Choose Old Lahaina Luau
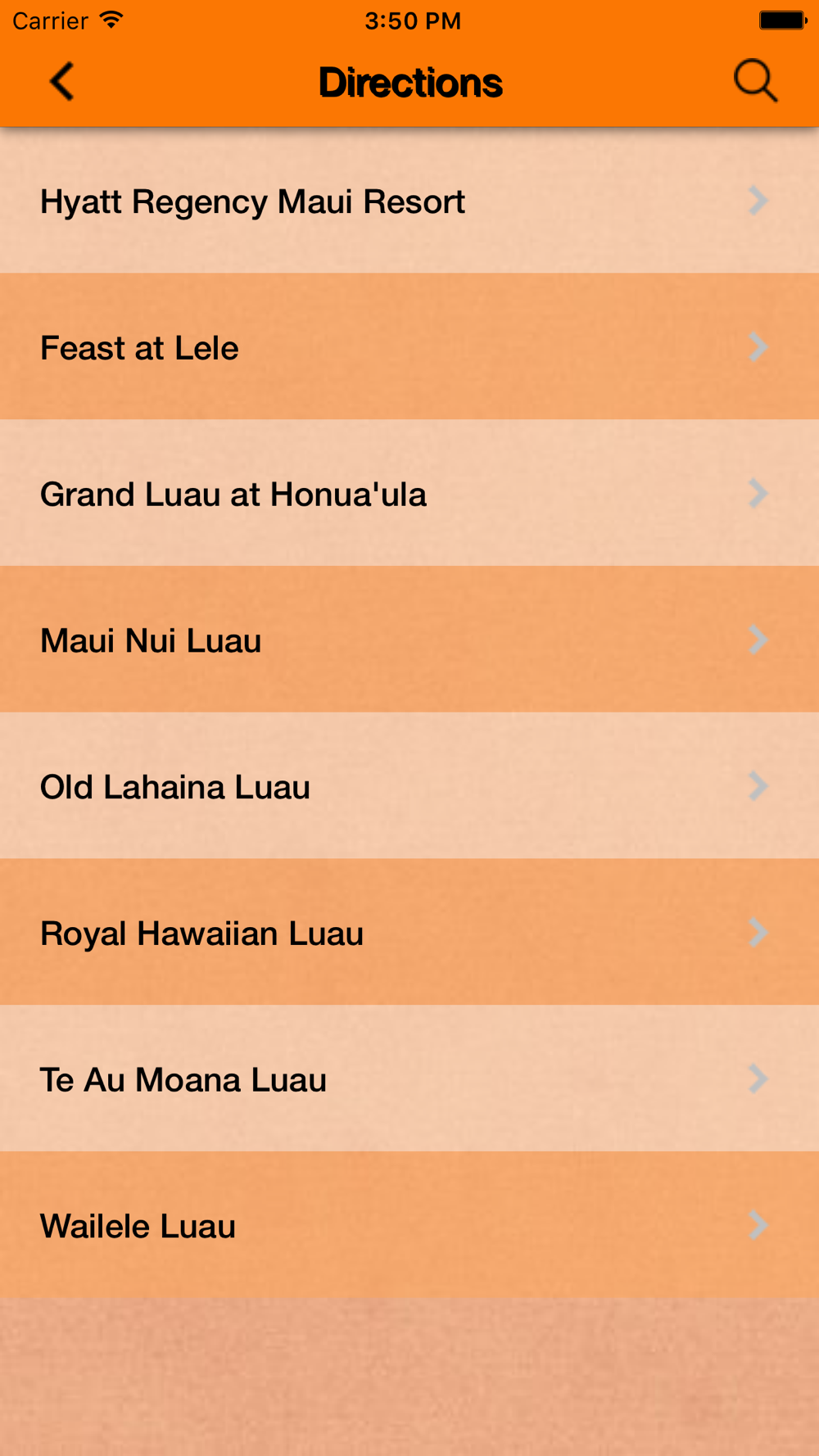The height and width of the screenshot is (1456, 819). 409,785
